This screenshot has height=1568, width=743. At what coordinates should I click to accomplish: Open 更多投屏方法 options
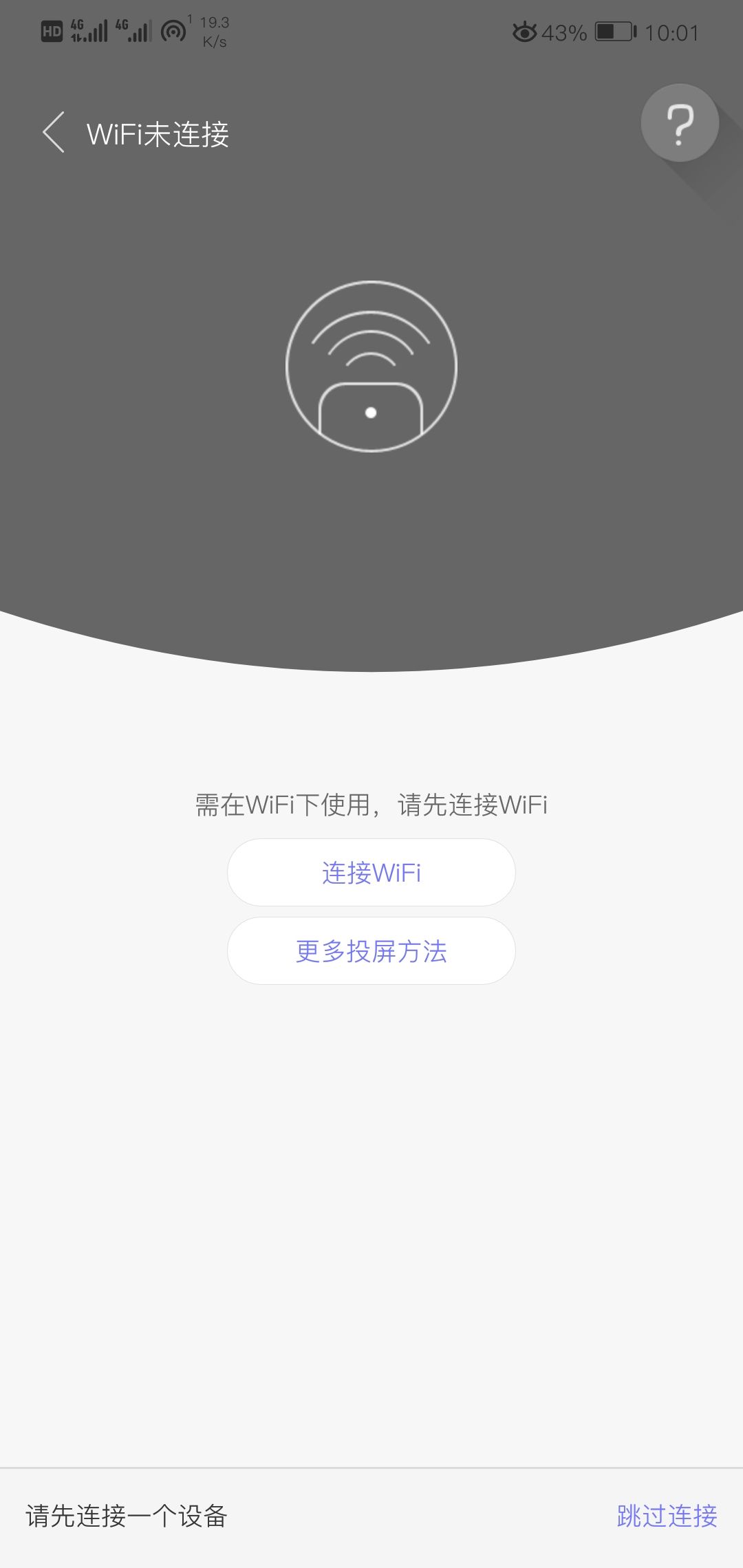click(x=371, y=950)
